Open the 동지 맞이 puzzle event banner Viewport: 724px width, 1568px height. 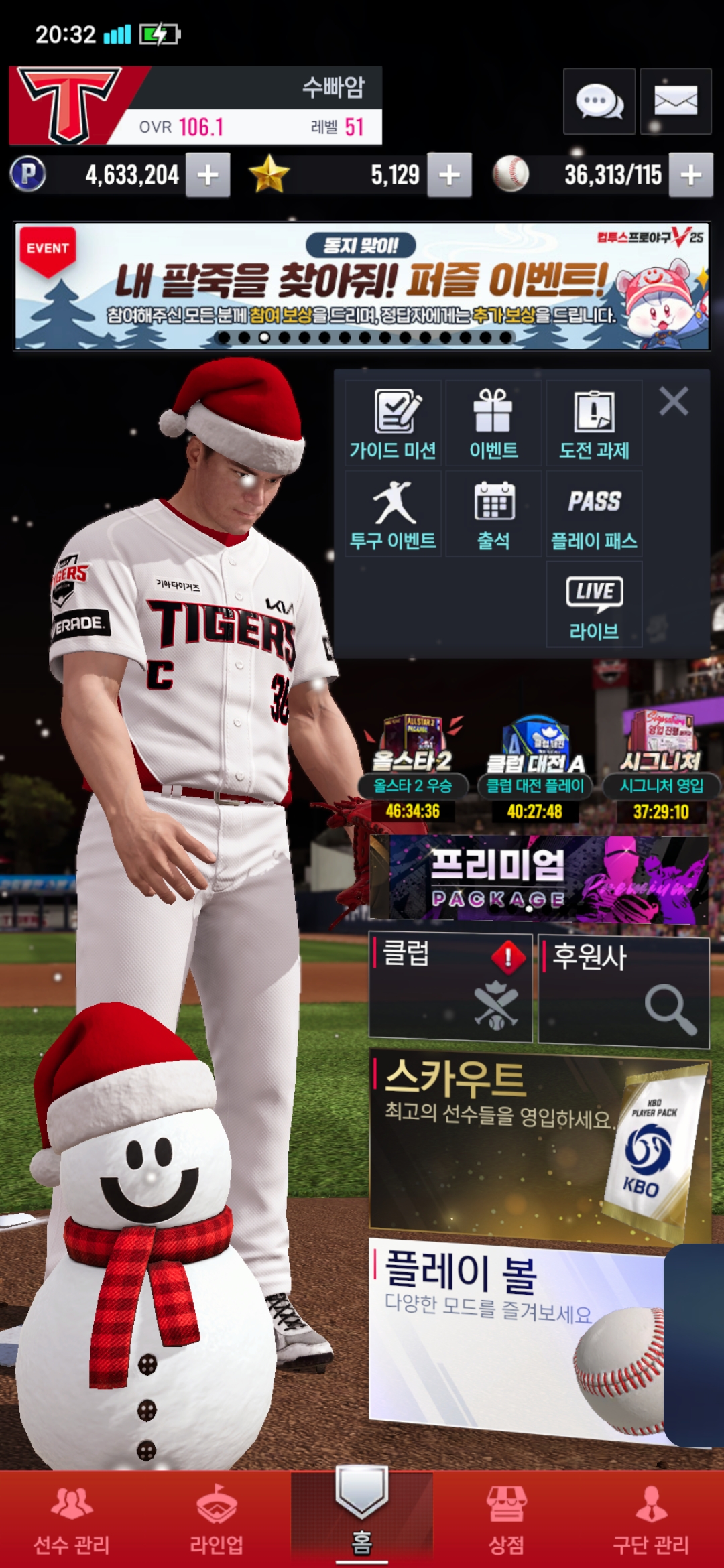tap(362, 286)
